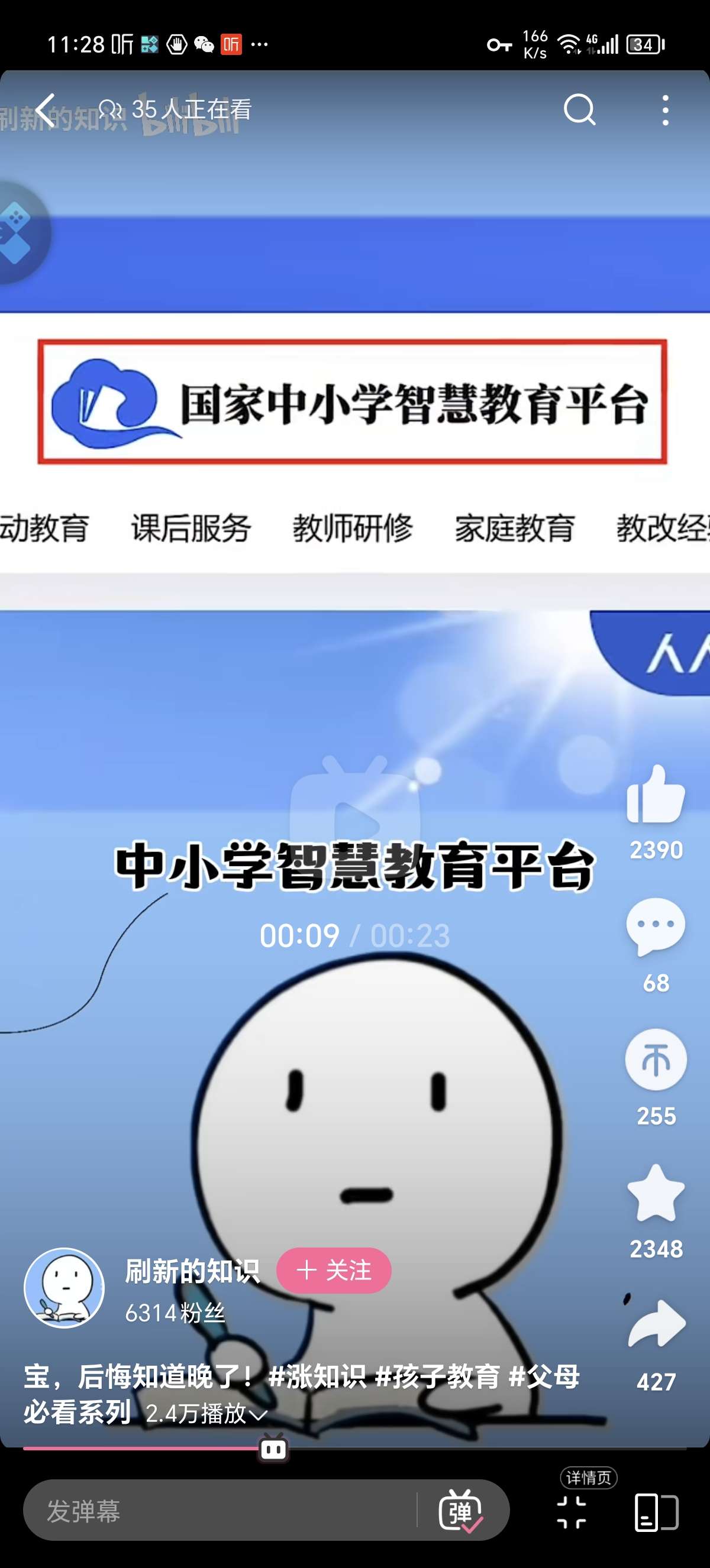Toggle the danmaku 弹 switch
Image resolution: width=710 pixels, height=1568 pixels.
(x=461, y=1511)
